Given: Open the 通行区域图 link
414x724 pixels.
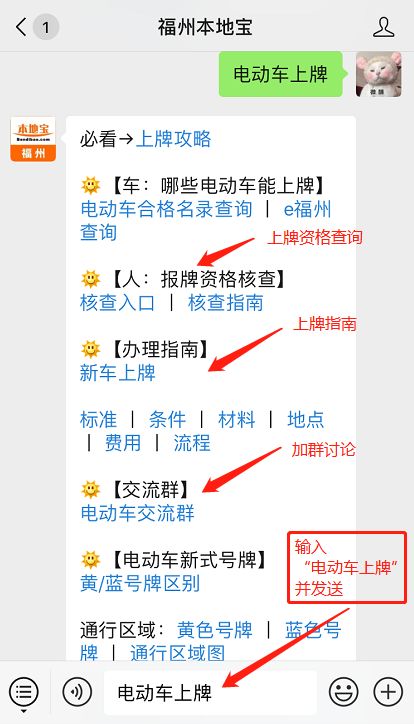Looking at the screenshot, I should pyautogui.click(x=178, y=653).
